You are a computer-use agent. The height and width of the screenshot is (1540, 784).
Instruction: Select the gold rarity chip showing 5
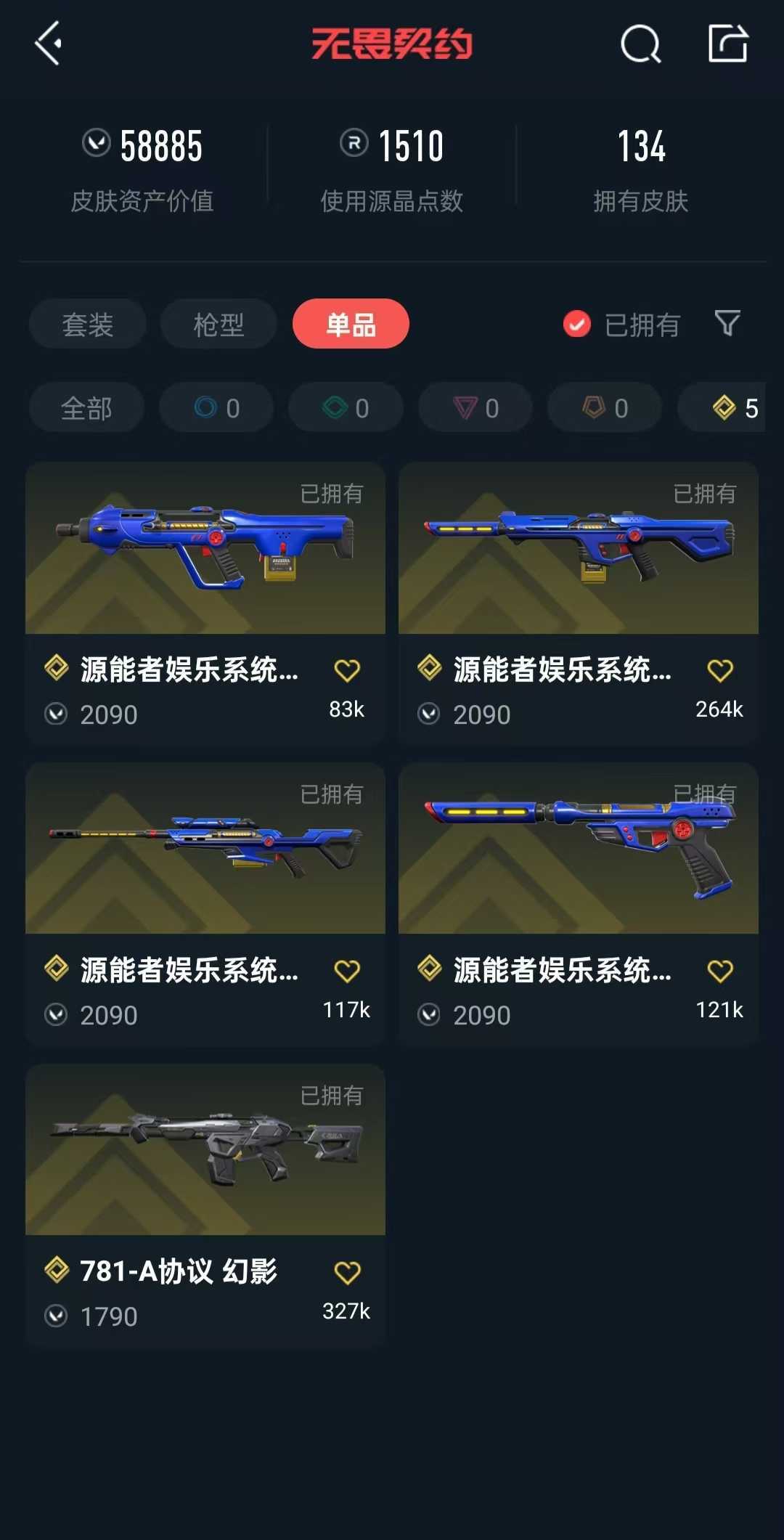(x=723, y=408)
